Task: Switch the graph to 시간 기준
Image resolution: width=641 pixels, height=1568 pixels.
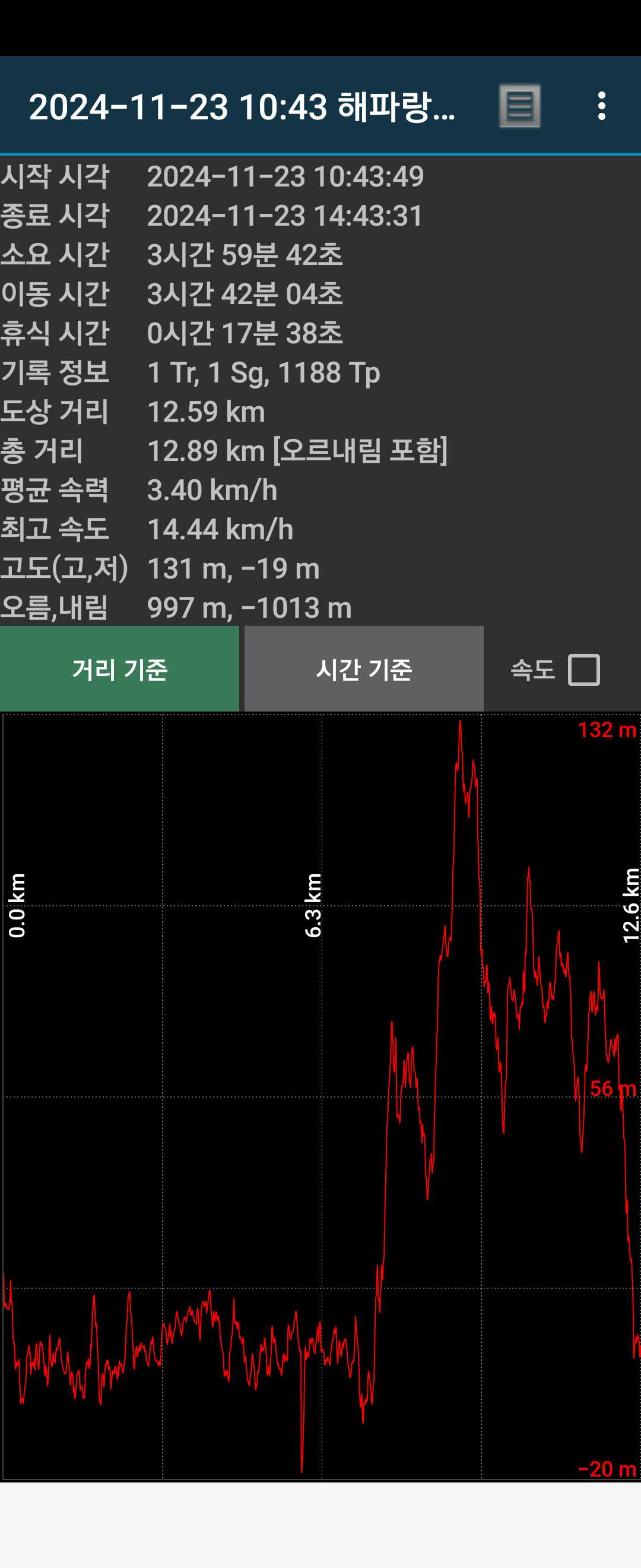Action: coord(364,669)
